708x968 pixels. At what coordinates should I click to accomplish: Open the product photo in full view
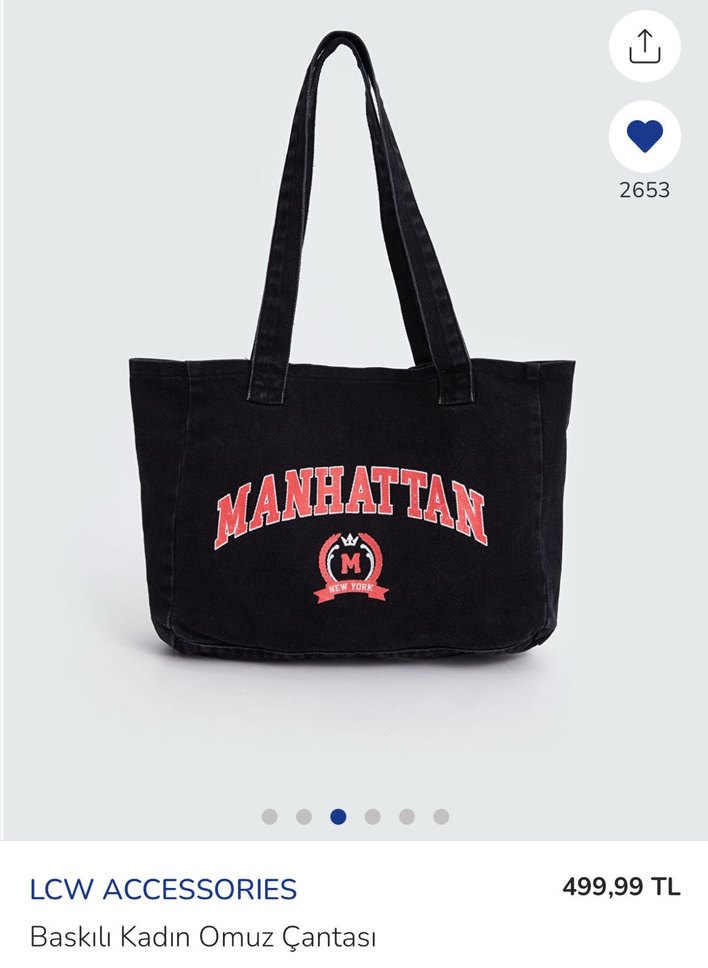click(354, 420)
